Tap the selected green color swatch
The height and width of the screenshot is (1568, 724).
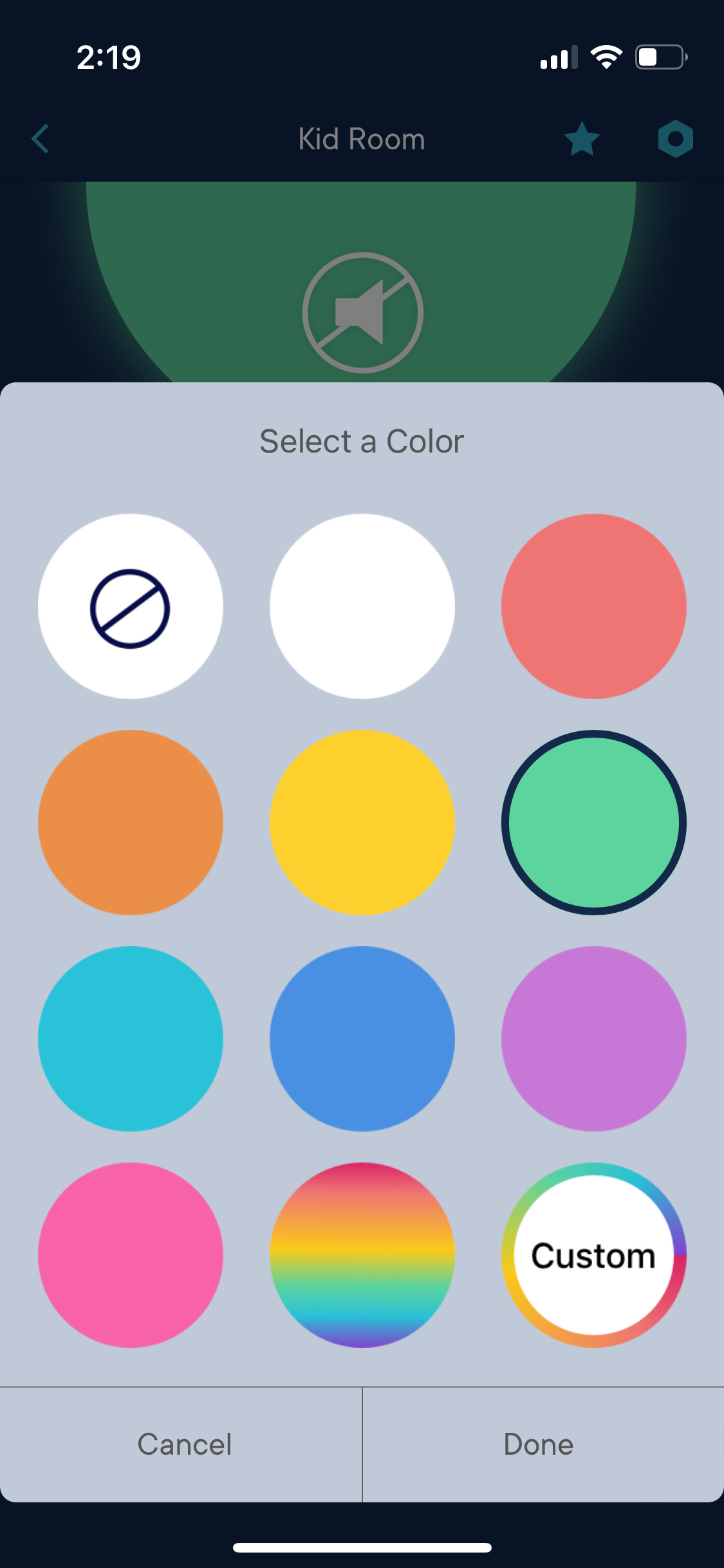pyautogui.click(x=593, y=823)
